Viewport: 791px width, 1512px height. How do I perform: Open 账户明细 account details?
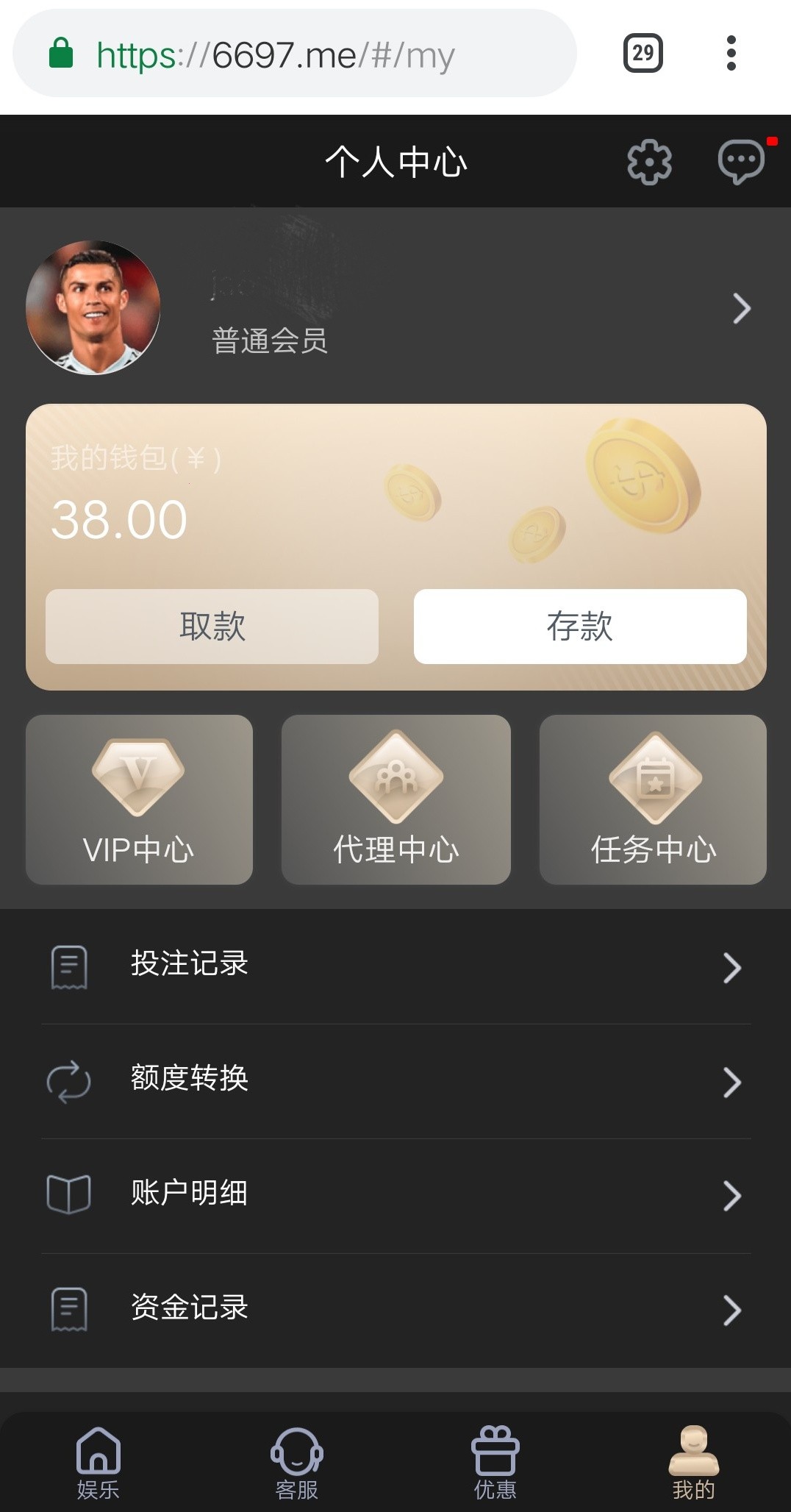(x=395, y=1195)
